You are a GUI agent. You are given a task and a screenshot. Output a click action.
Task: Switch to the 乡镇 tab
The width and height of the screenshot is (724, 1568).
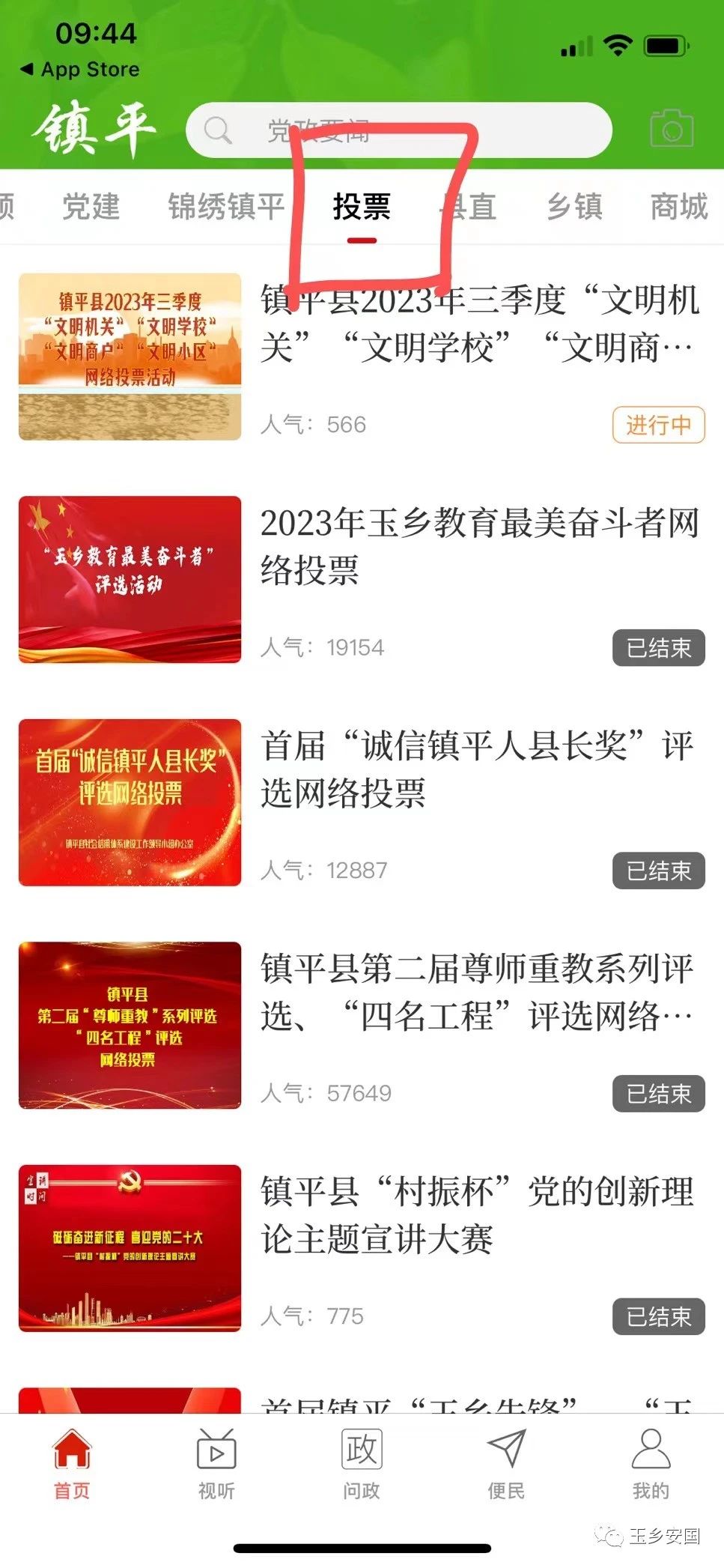574,207
